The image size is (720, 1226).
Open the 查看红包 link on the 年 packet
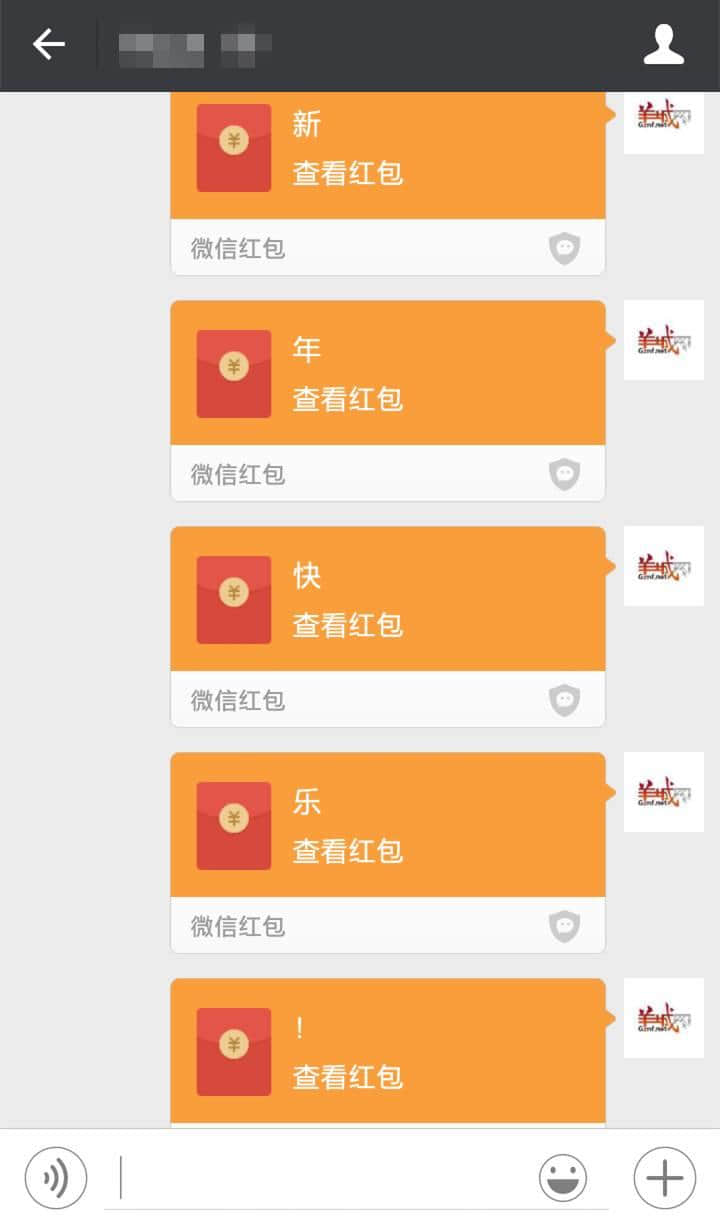point(345,400)
